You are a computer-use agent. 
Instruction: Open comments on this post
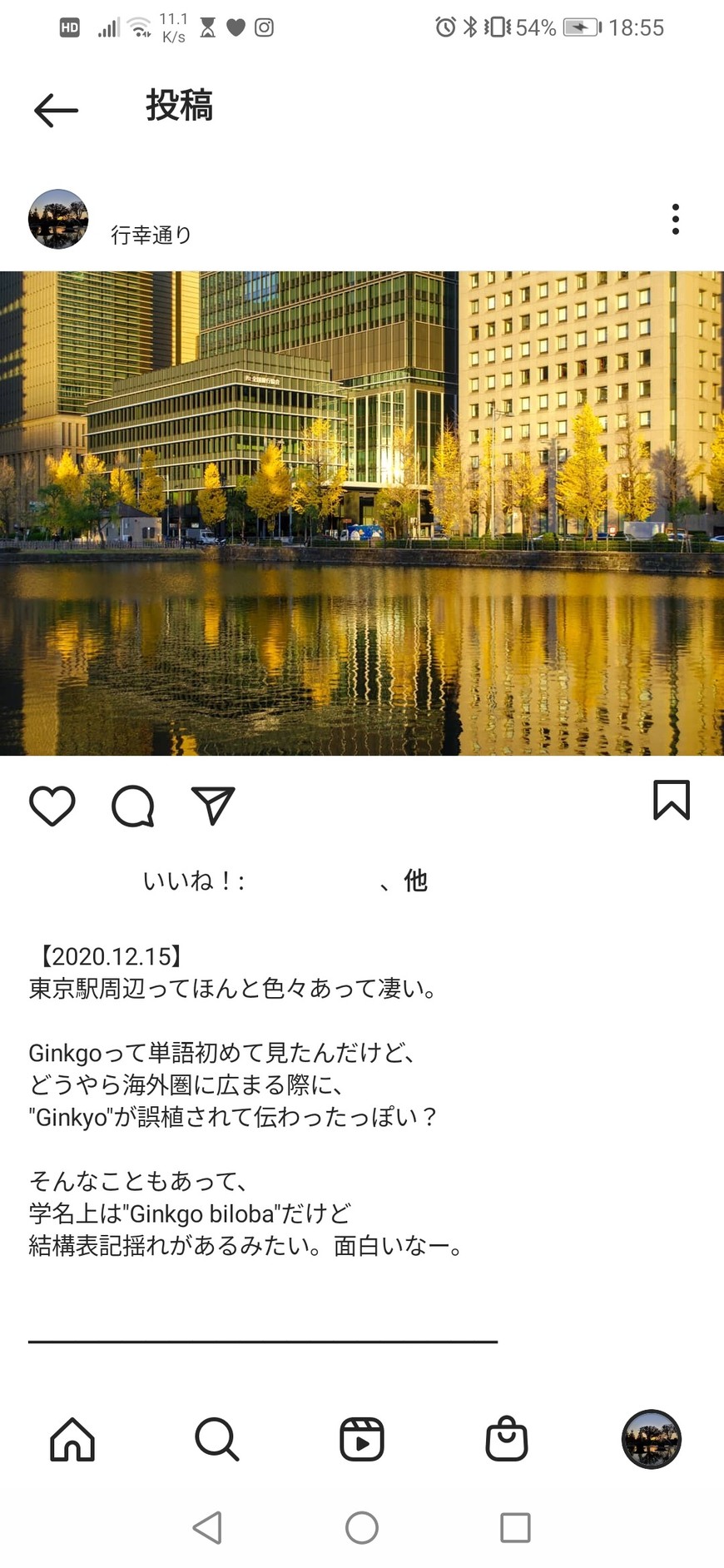click(133, 806)
